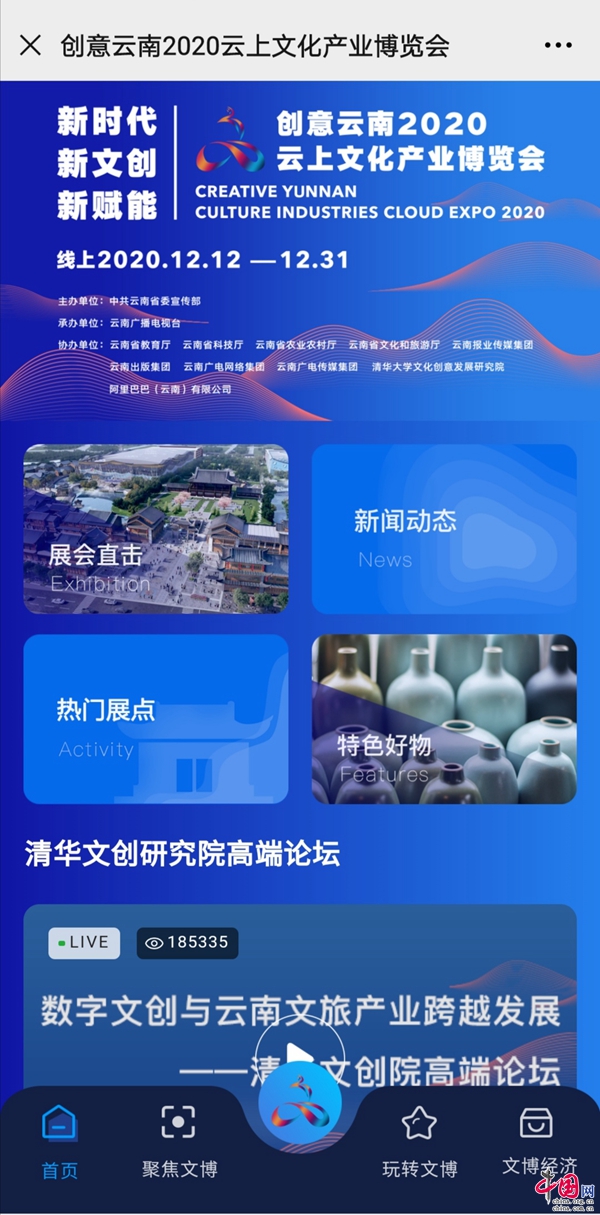Switch to the 首页 tab
The image size is (600, 1215).
point(60,1142)
